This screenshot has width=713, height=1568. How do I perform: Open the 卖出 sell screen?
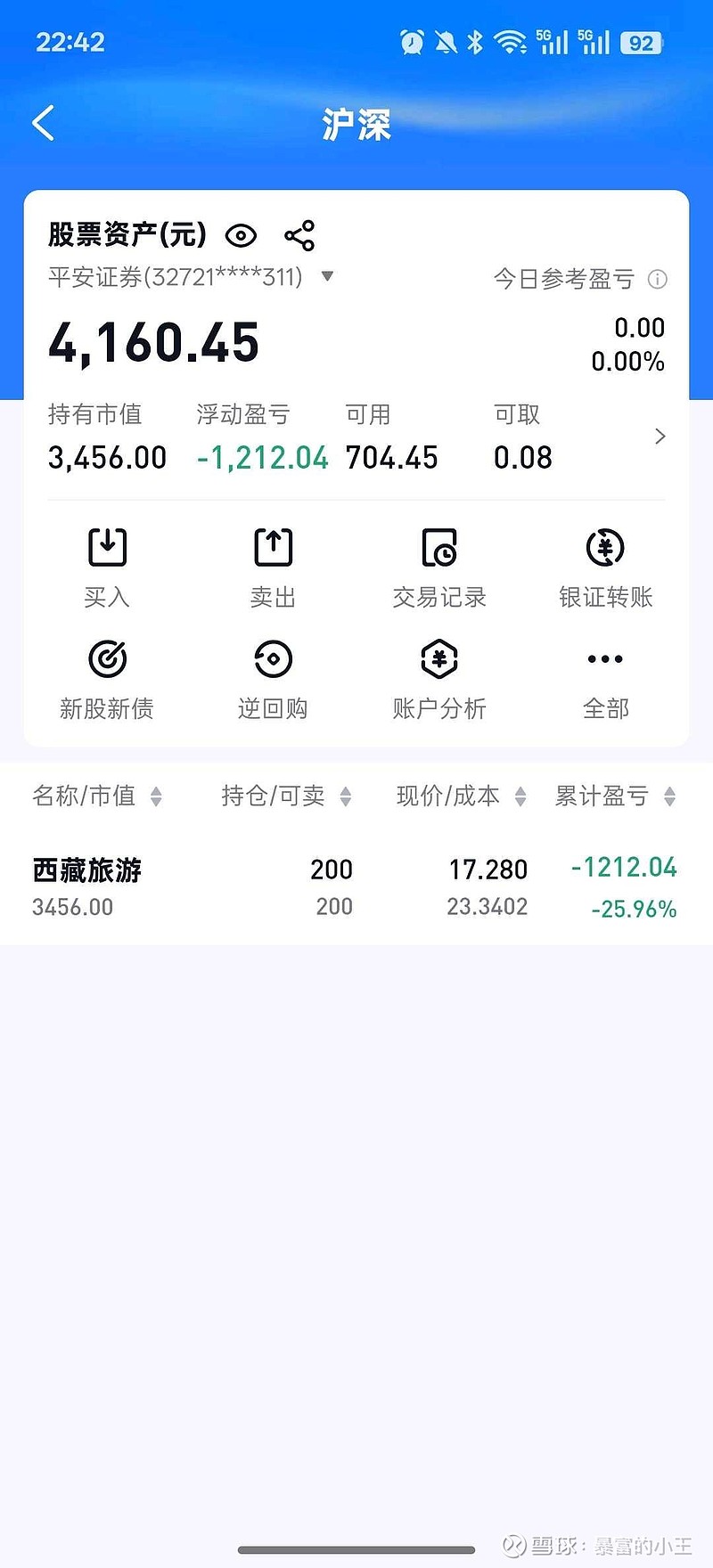pos(273,568)
